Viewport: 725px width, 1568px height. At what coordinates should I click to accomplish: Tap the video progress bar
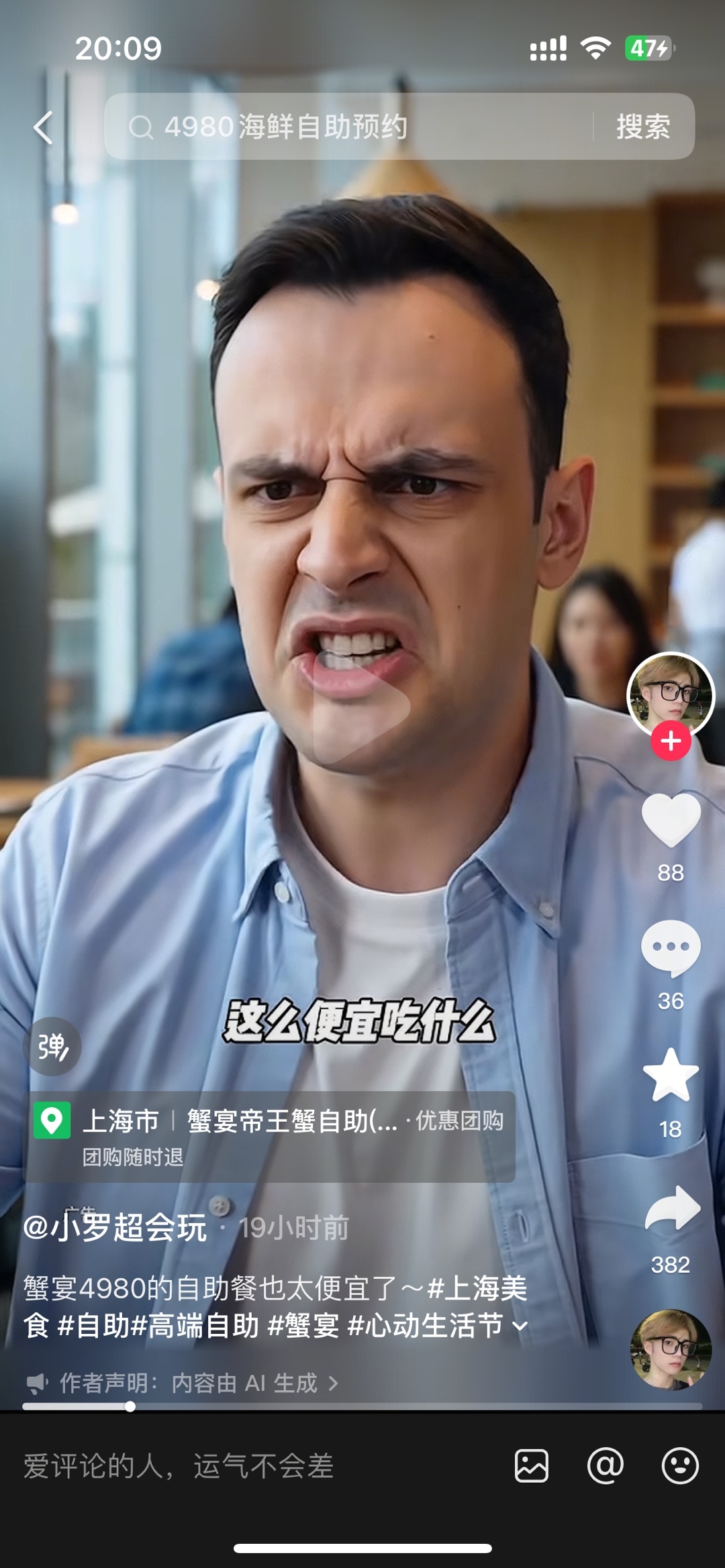362,1406
